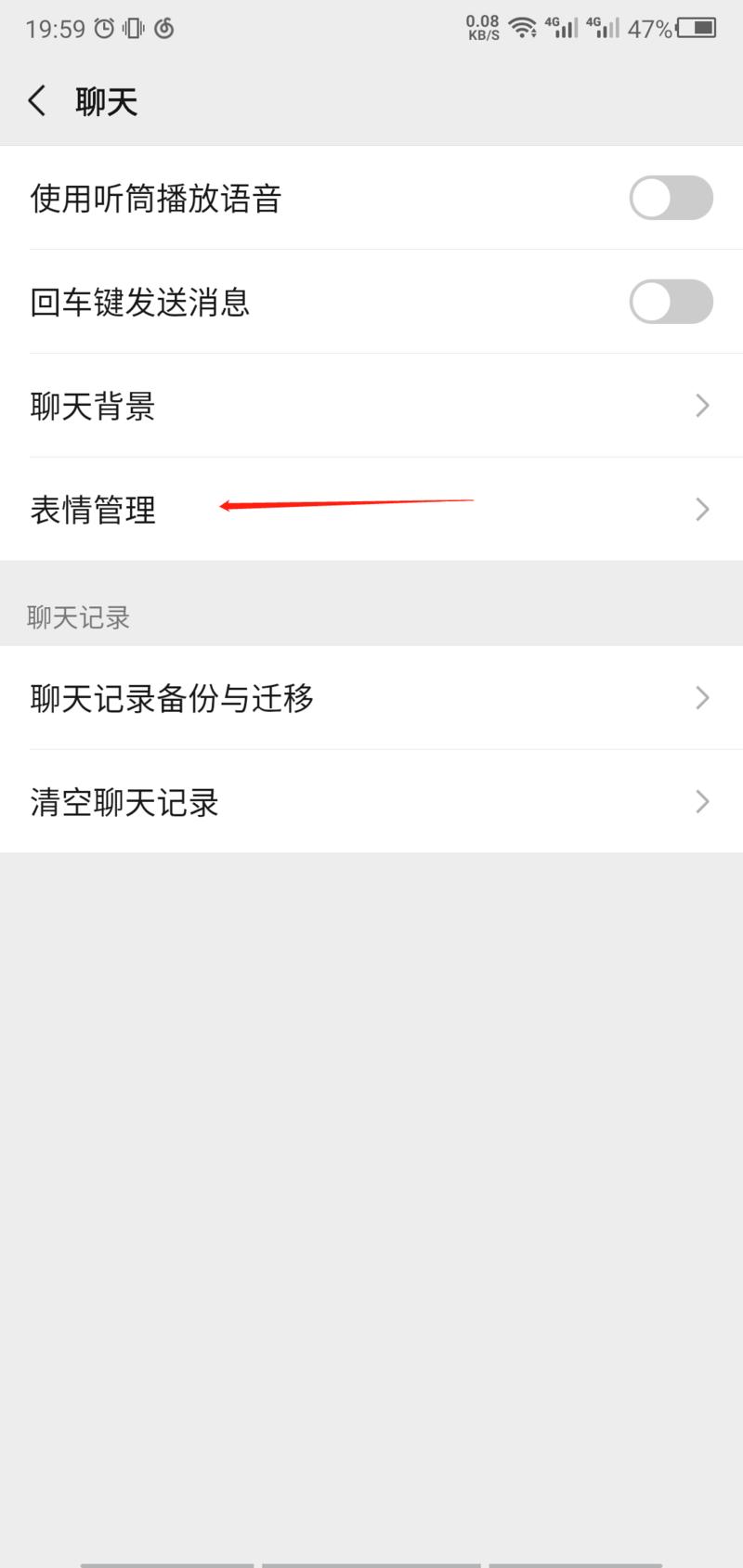Tap the back arrow beside 聊天
This screenshot has height=1568, width=743.
pyautogui.click(x=37, y=99)
